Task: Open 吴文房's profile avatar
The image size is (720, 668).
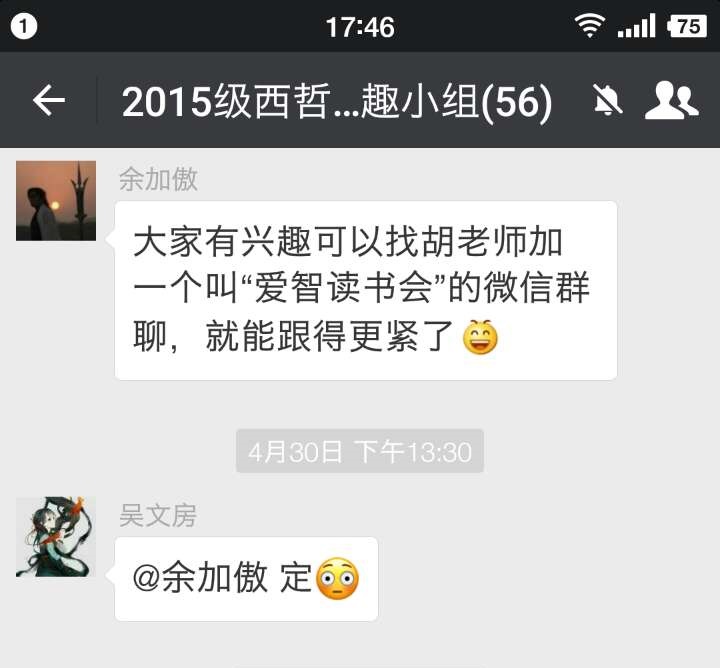Action: coord(56,537)
